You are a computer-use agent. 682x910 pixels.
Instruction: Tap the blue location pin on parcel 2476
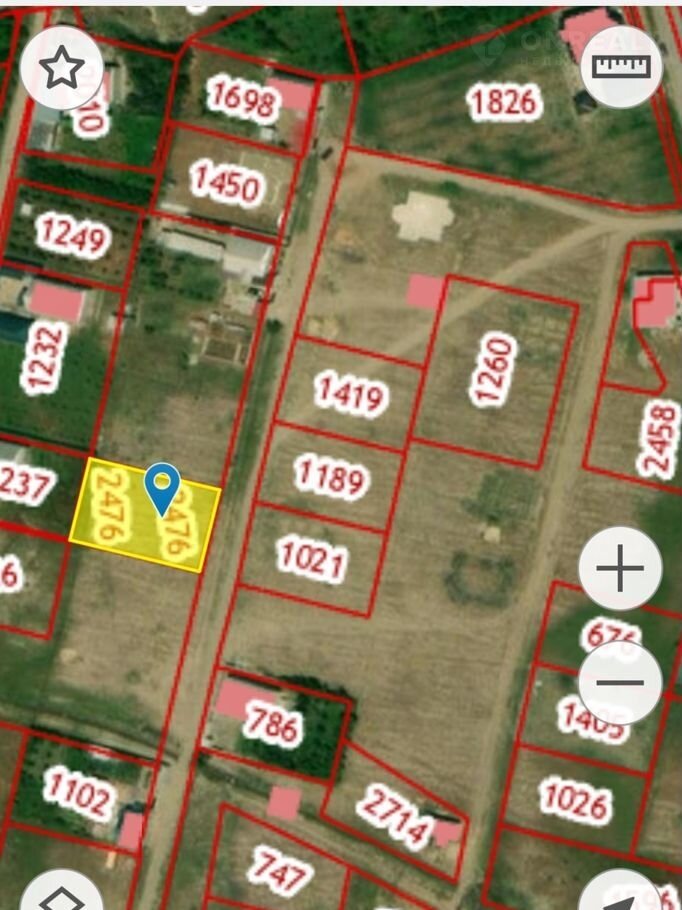click(162, 488)
